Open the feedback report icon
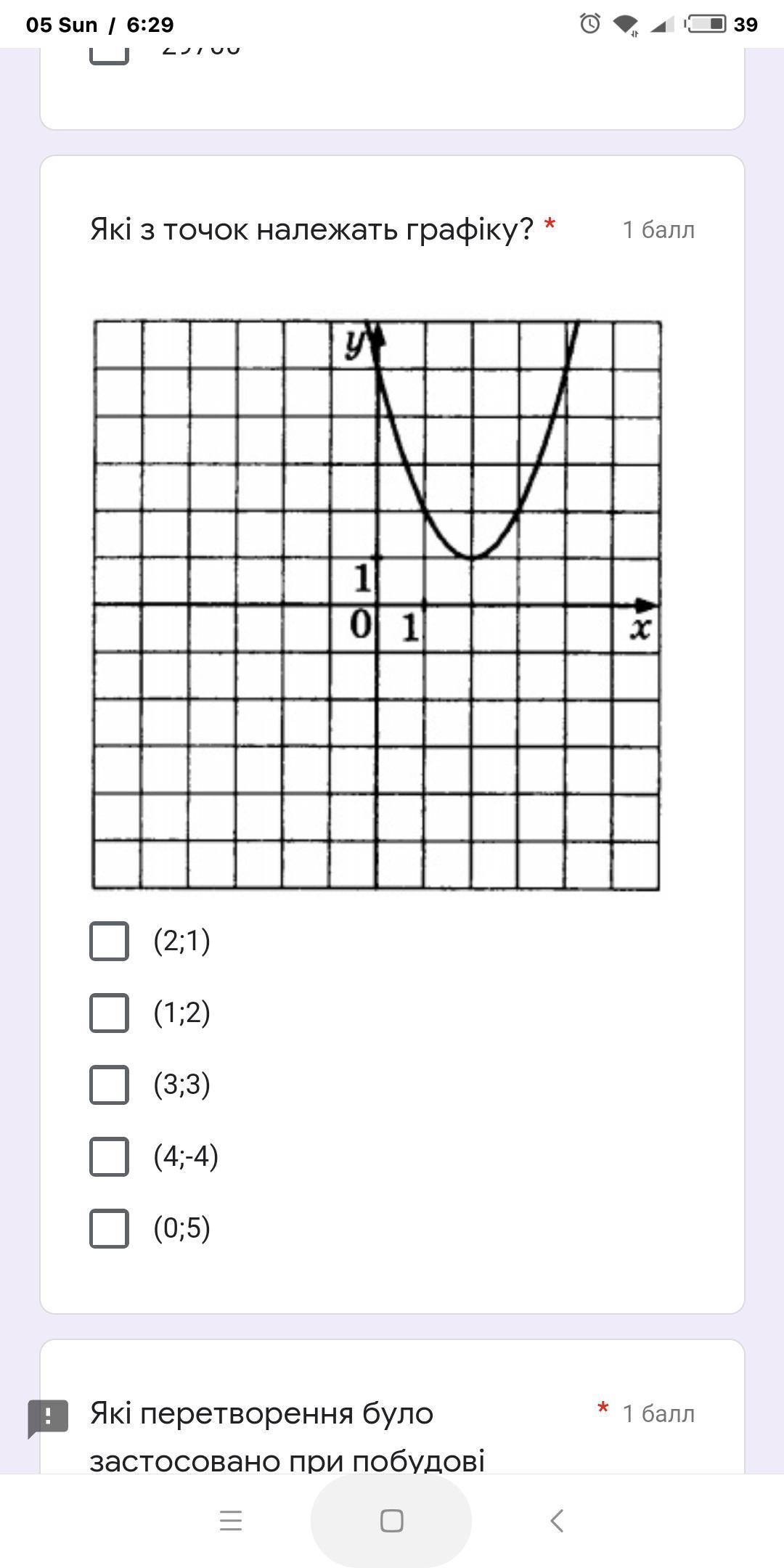 point(48,1417)
